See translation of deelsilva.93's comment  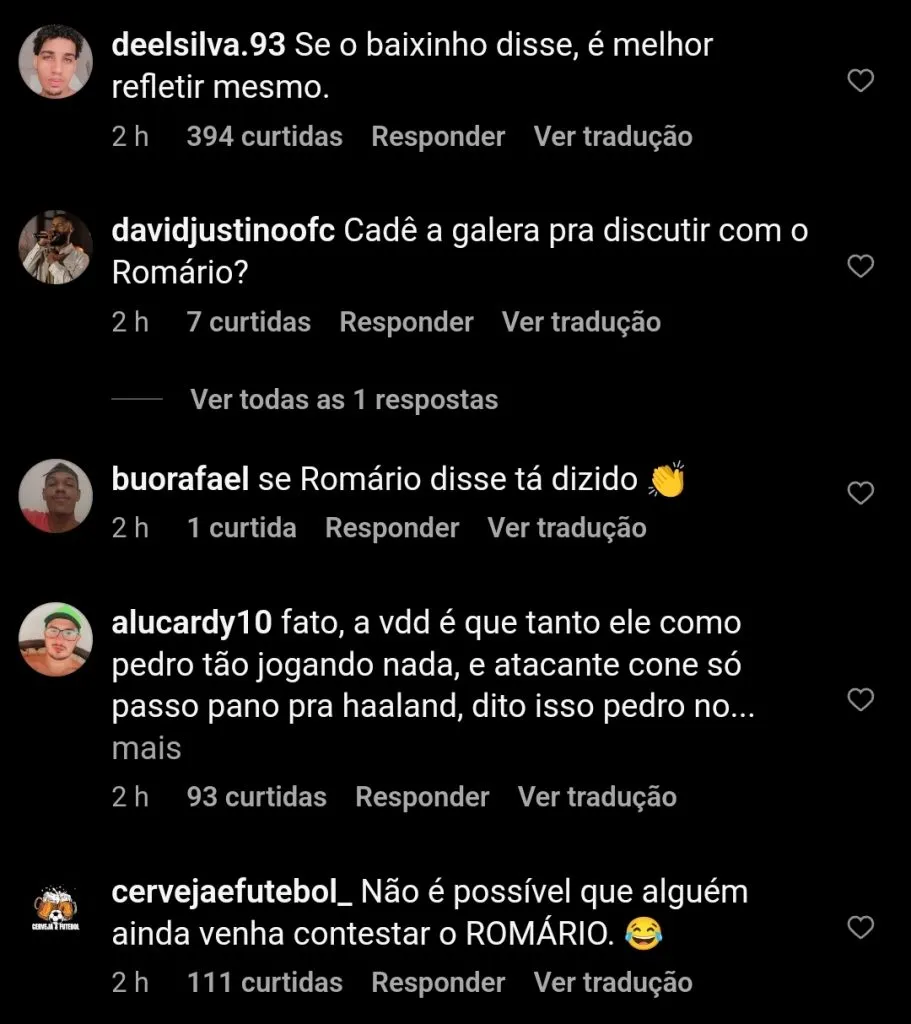click(612, 136)
